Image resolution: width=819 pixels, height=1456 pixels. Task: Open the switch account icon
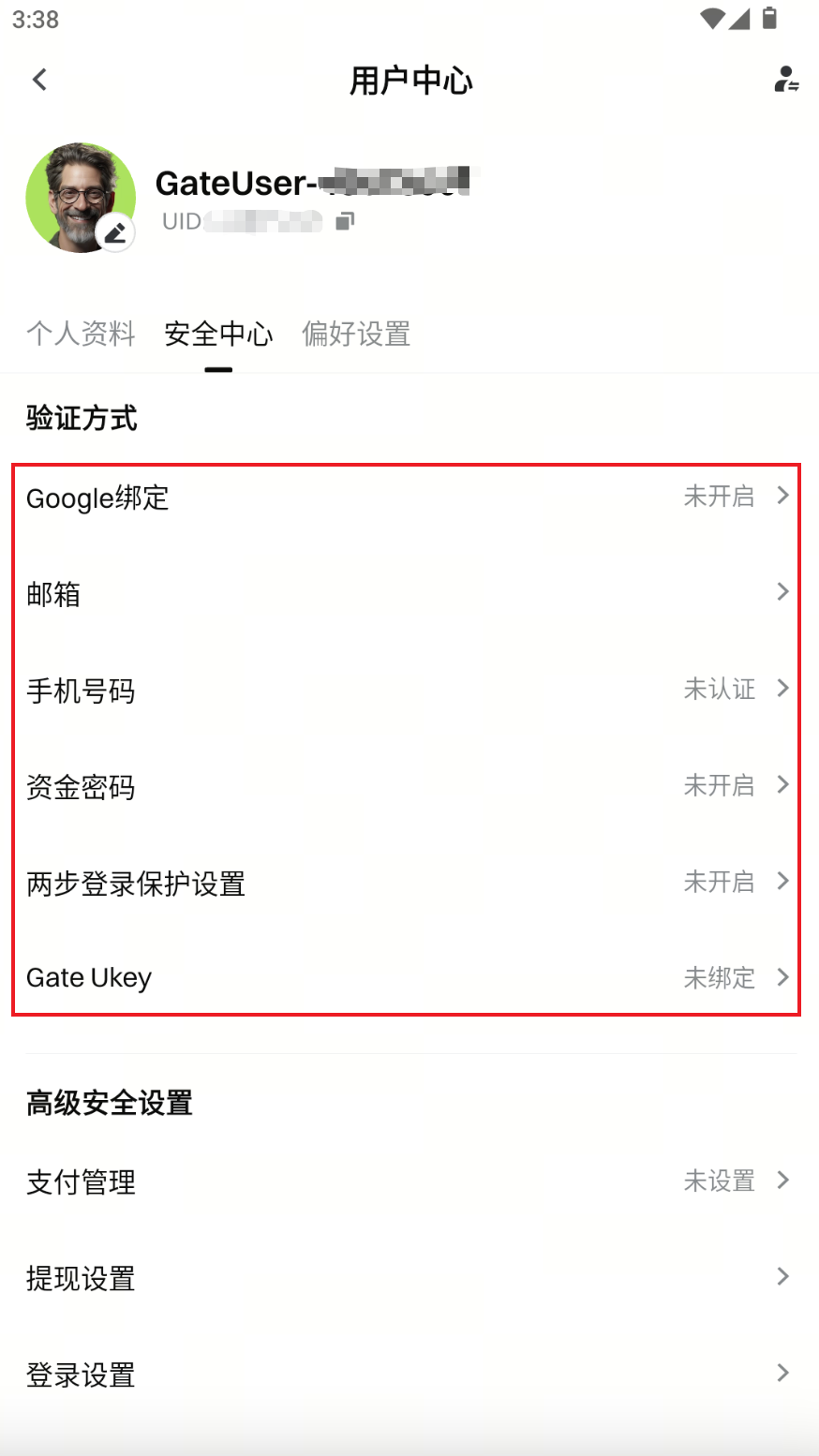coord(785,80)
